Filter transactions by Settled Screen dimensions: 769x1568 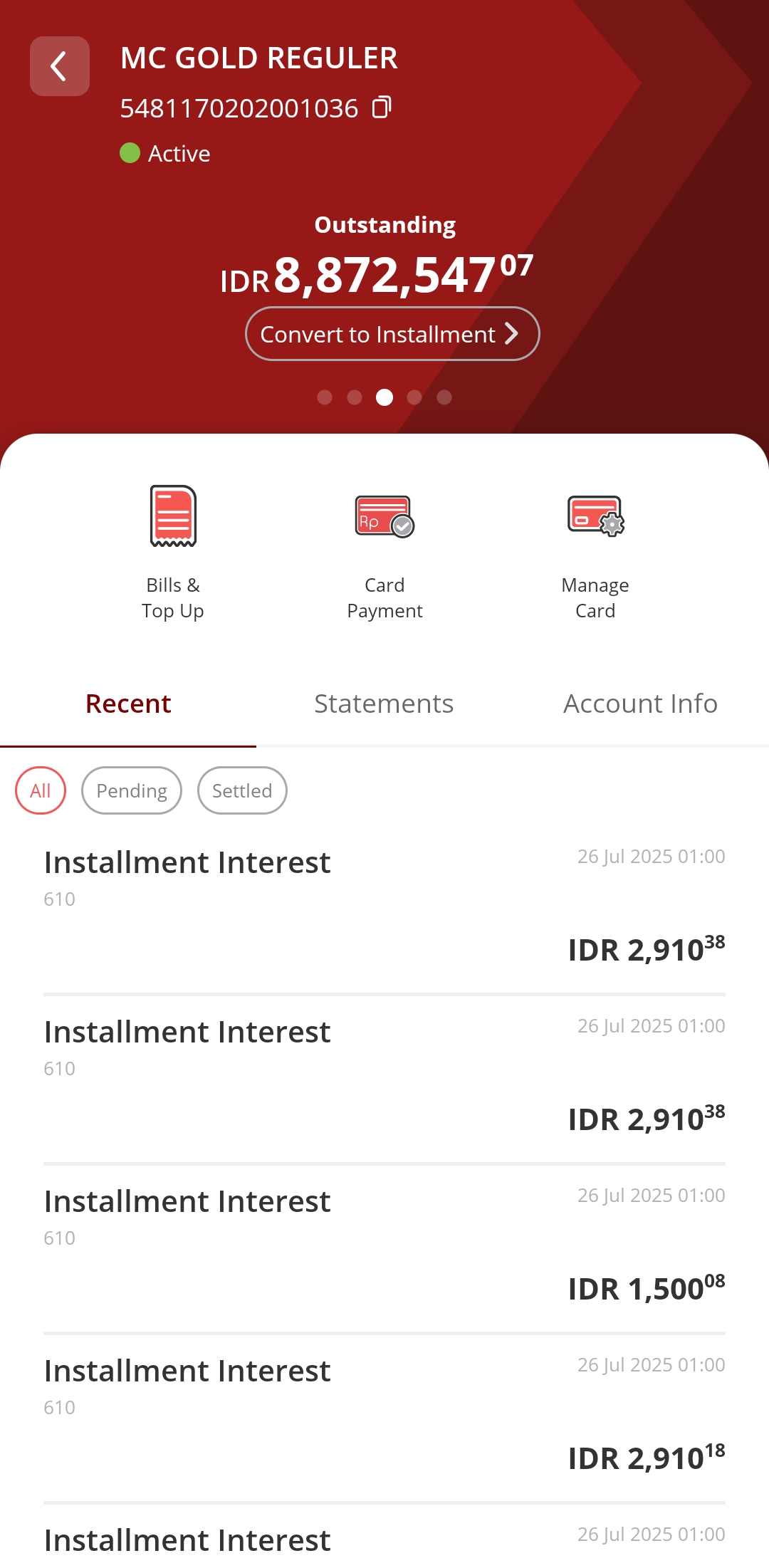click(x=242, y=790)
